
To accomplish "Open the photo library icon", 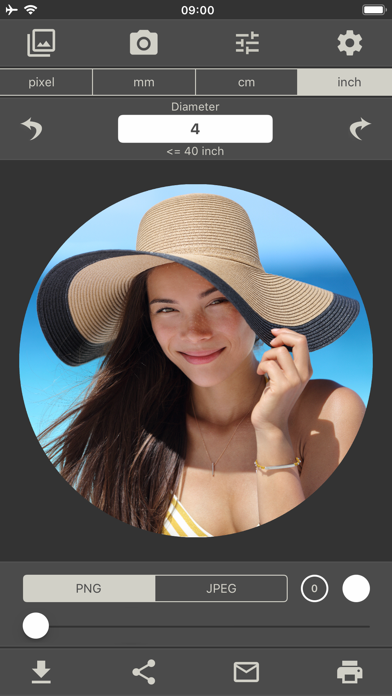I will tap(41, 43).
